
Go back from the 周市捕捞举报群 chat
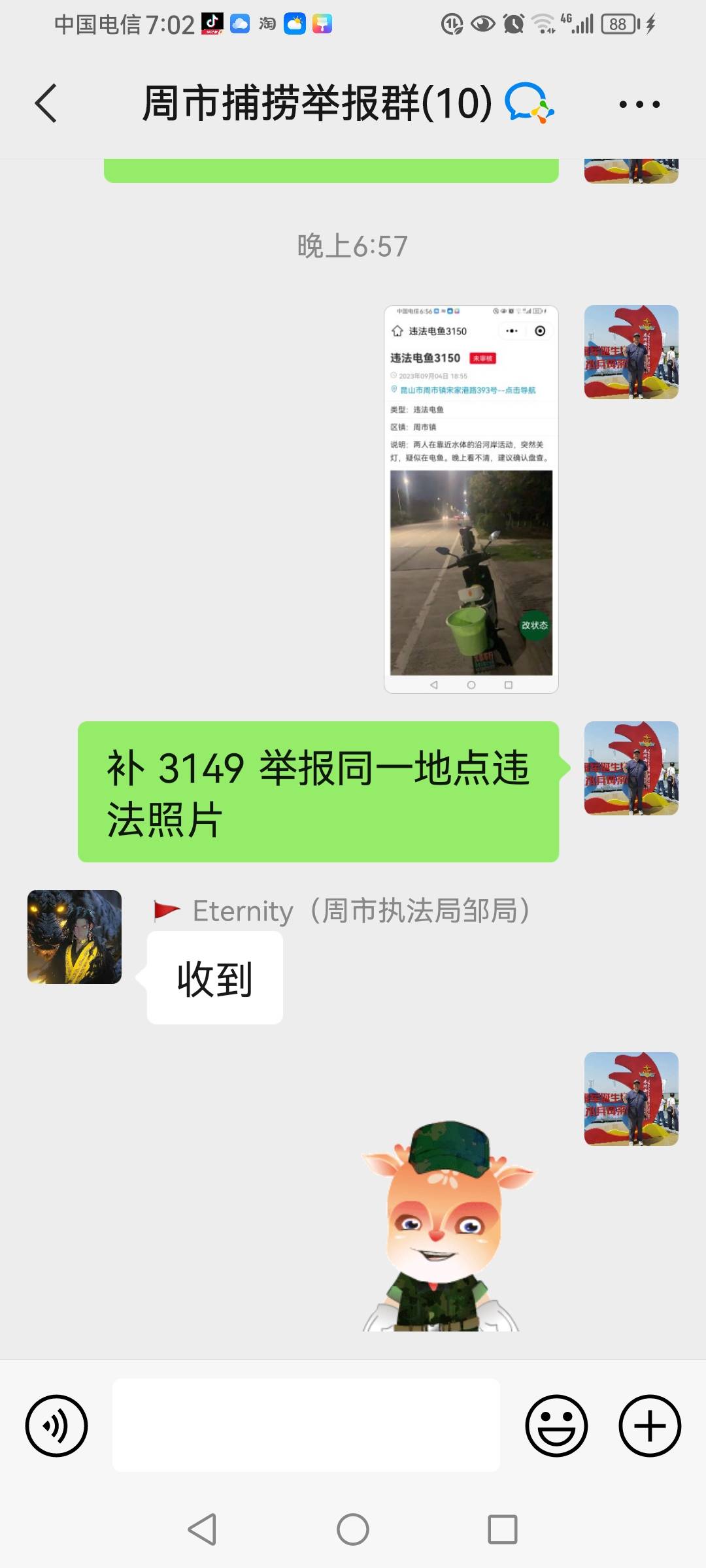point(46,103)
